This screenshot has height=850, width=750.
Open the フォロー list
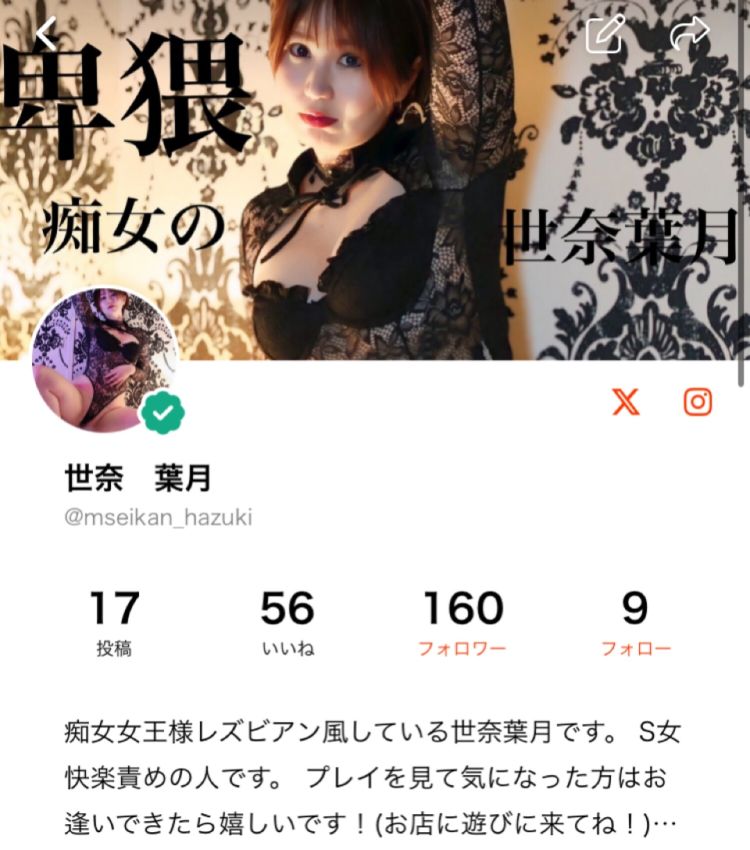coord(635,622)
